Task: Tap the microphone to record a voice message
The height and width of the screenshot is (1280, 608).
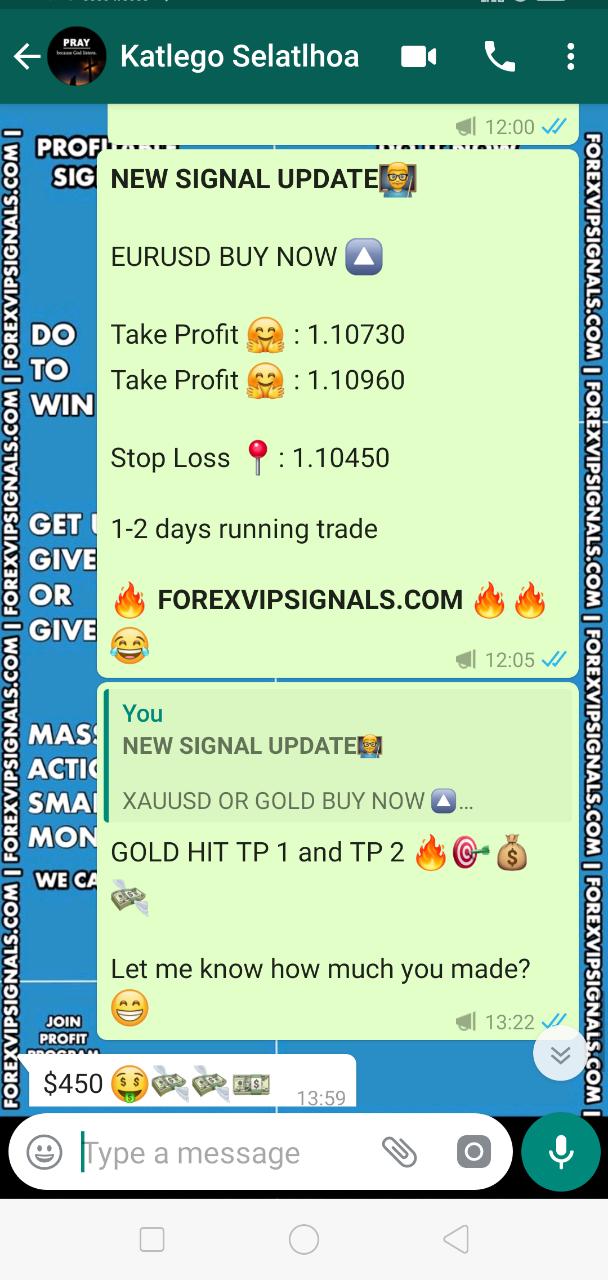Action: 560,1152
